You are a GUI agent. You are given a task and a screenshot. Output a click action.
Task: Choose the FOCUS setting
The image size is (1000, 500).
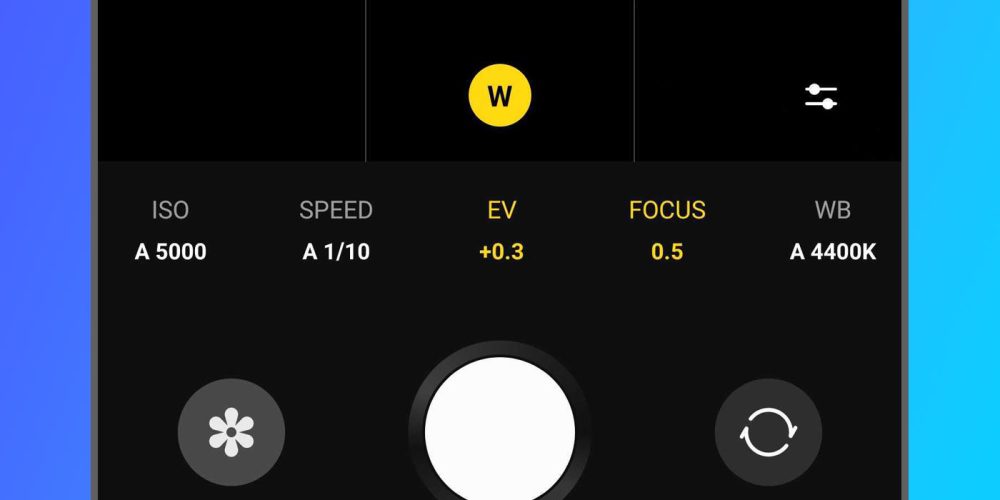(x=667, y=230)
